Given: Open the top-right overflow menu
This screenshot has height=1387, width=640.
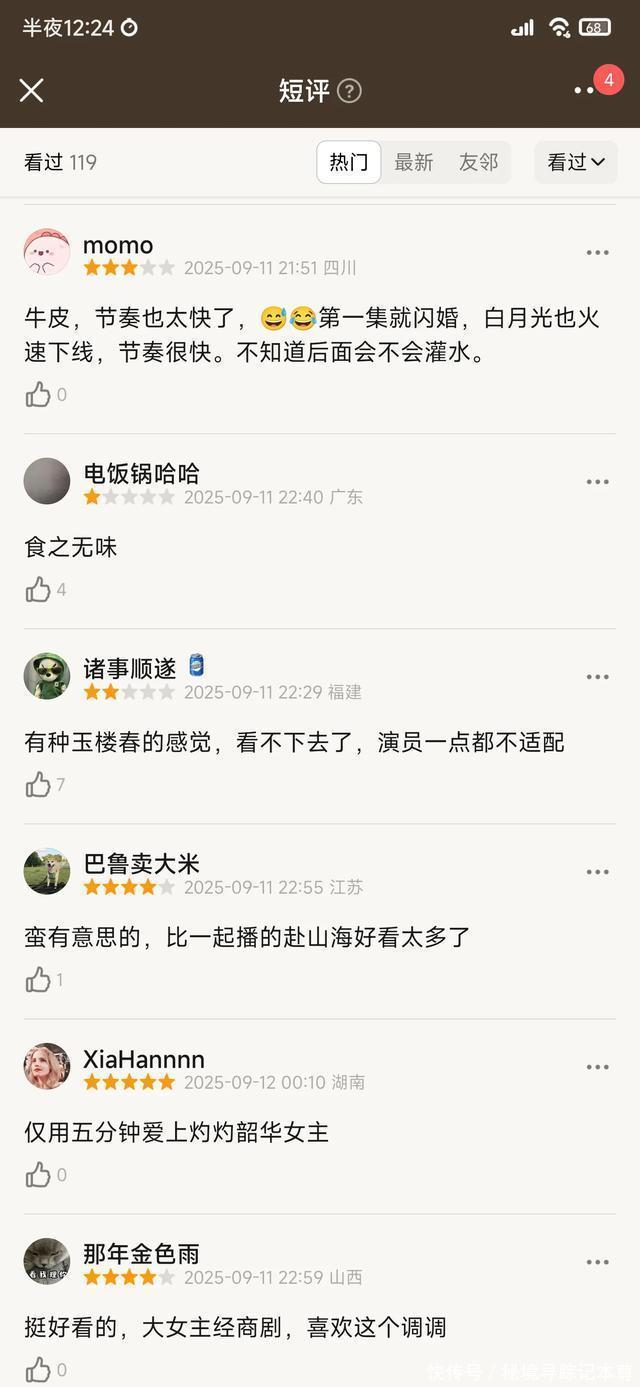Looking at the screenshot, I should pos(585,91).
